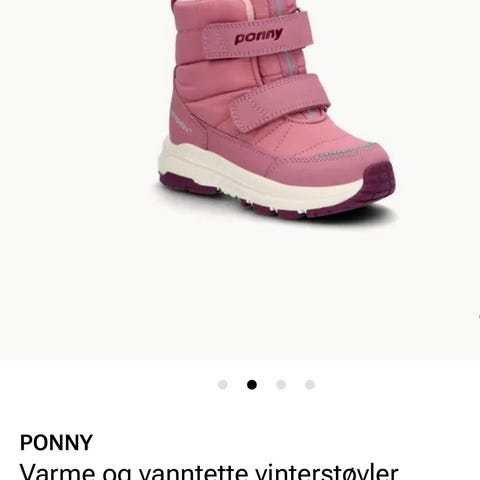Select the third image indicator dot
Image resolution: width=480 pixels, height=480 pixels.
point(281,385)
